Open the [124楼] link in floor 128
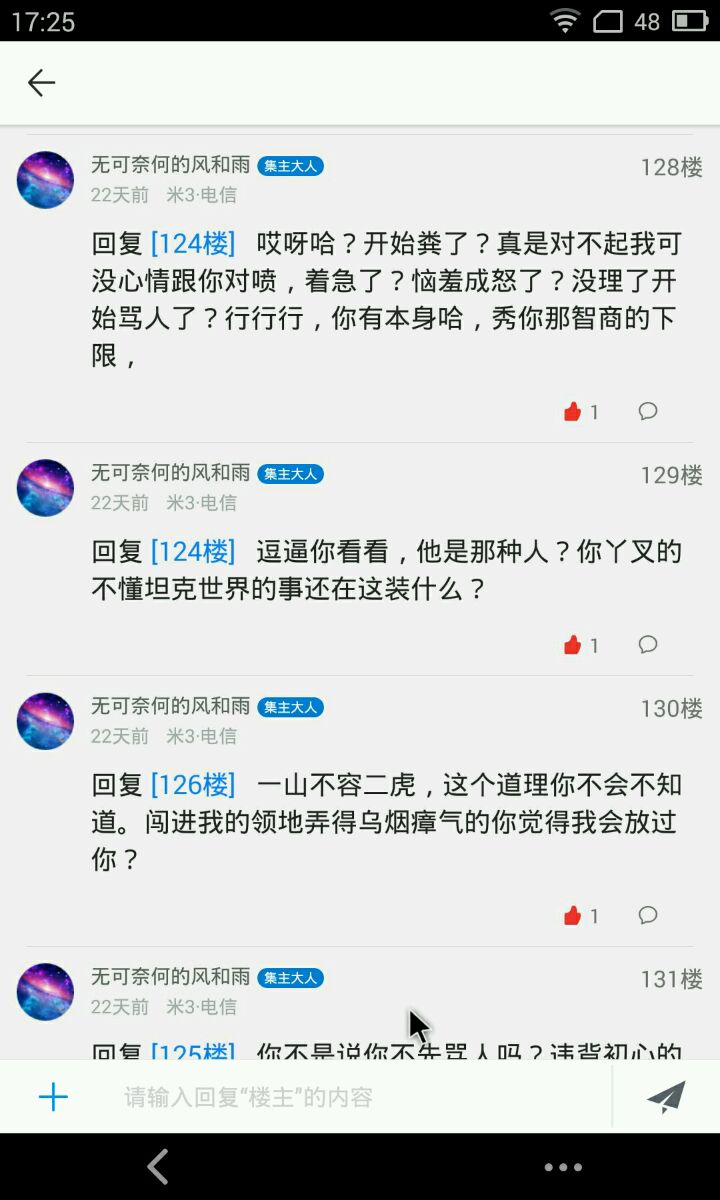The image size is (720, 1200). [193, 243]
